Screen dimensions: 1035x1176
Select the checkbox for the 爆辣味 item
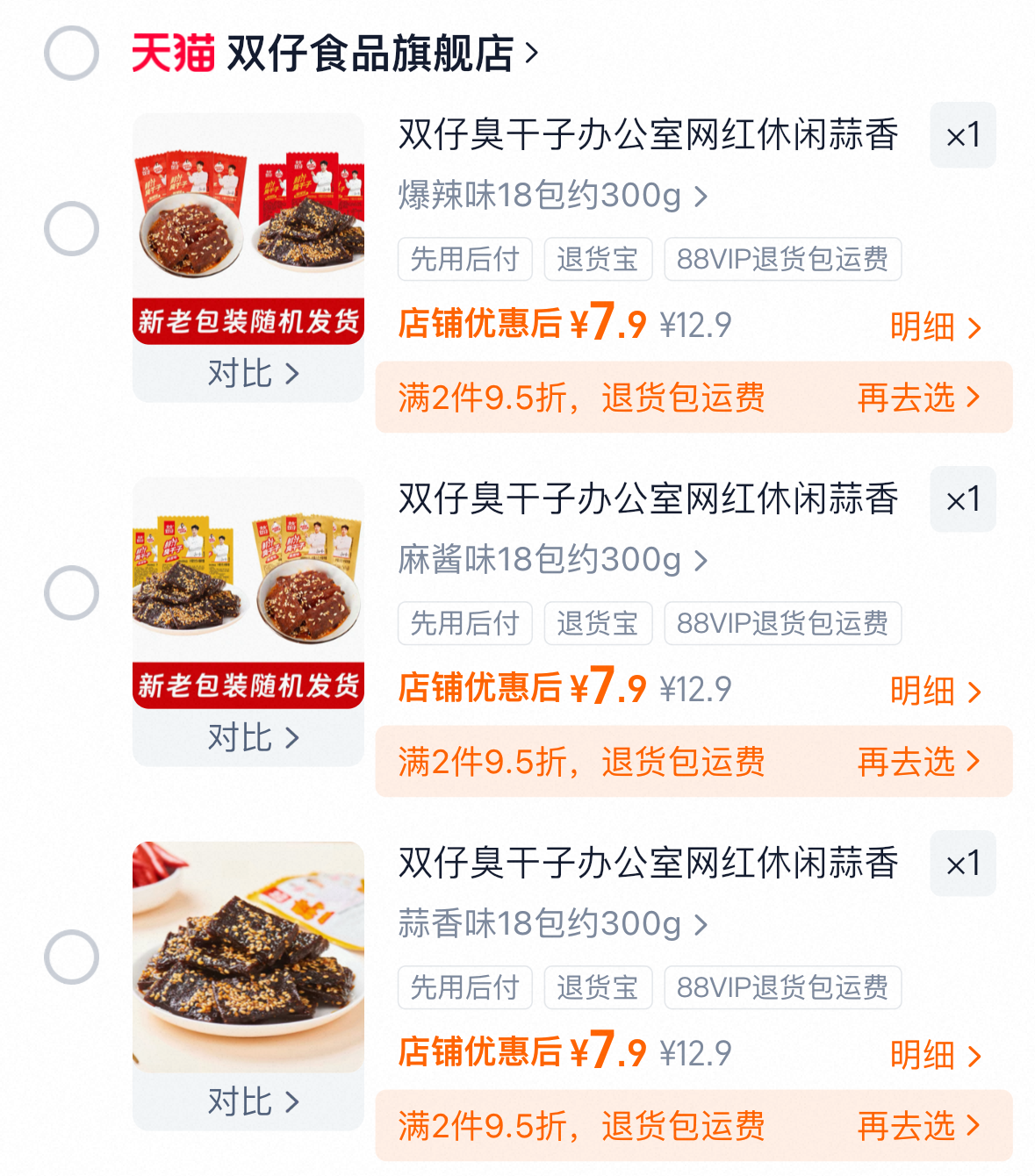click(70, 226)
